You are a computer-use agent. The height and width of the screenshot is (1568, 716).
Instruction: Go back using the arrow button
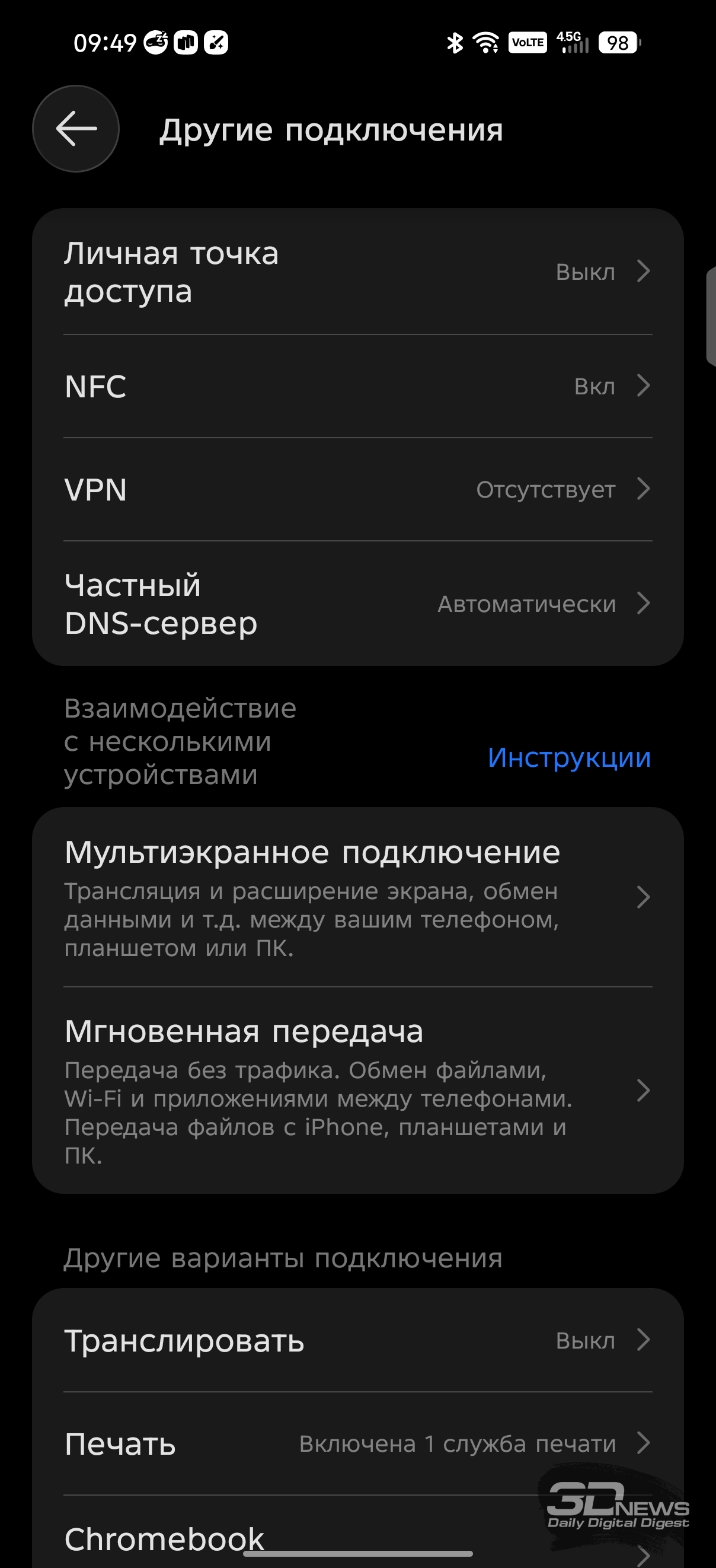tap(76, 129)
